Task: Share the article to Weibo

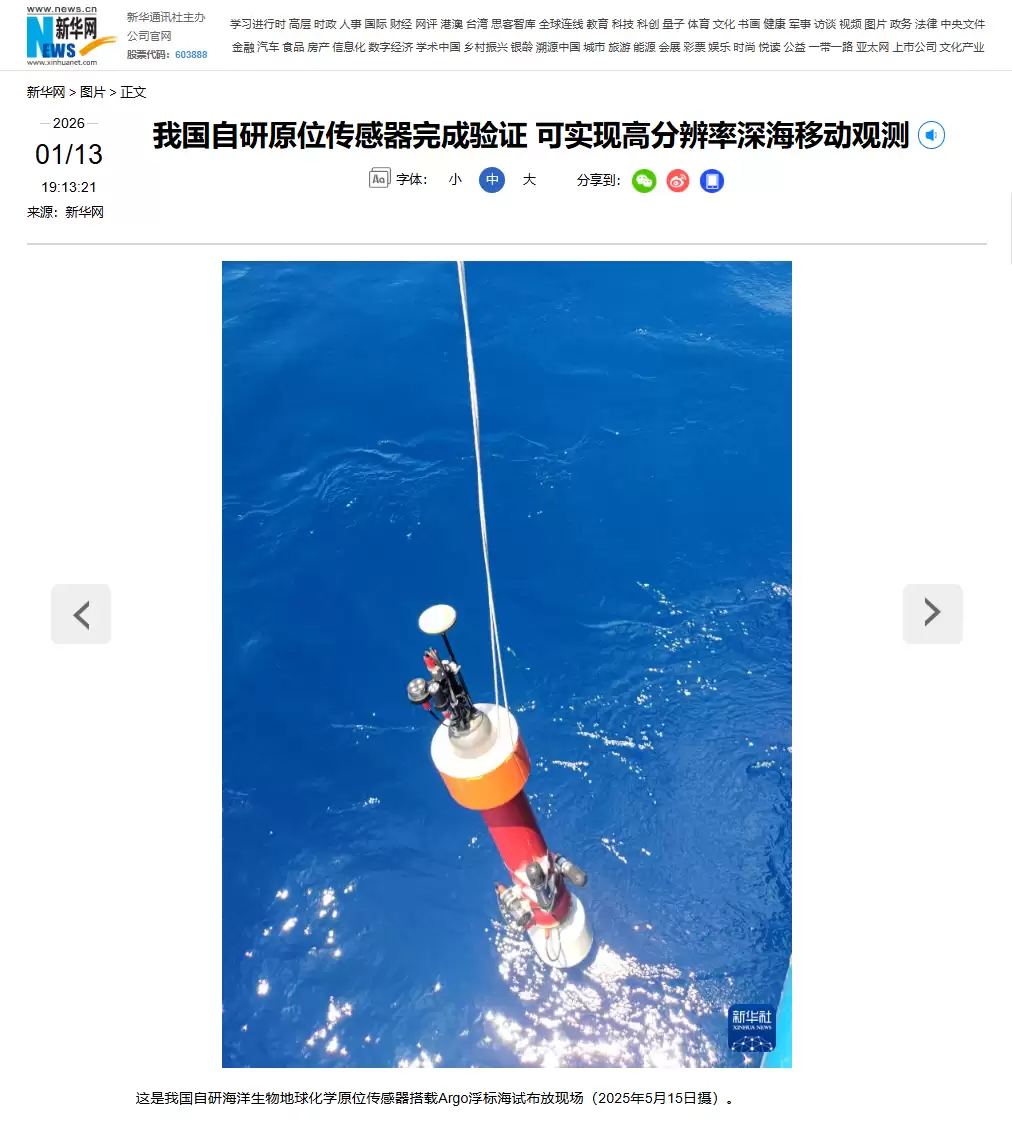Action: [x=678, y=181]
